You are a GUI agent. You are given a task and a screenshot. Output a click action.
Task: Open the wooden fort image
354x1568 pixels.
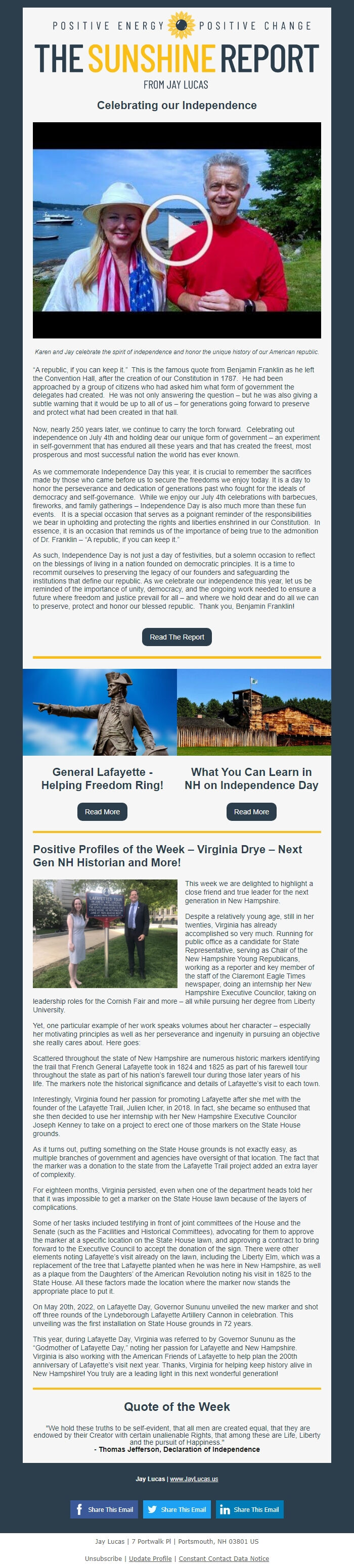(254, 712)
